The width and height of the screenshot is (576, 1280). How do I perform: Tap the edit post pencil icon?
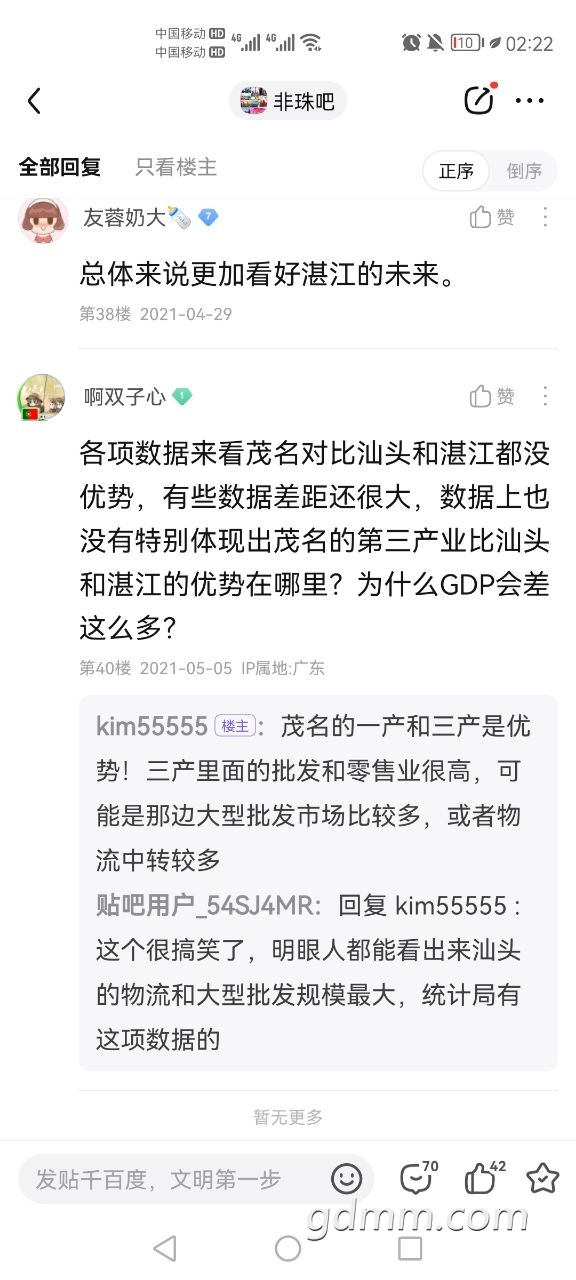pyautogui.click(x=480, y=100)
